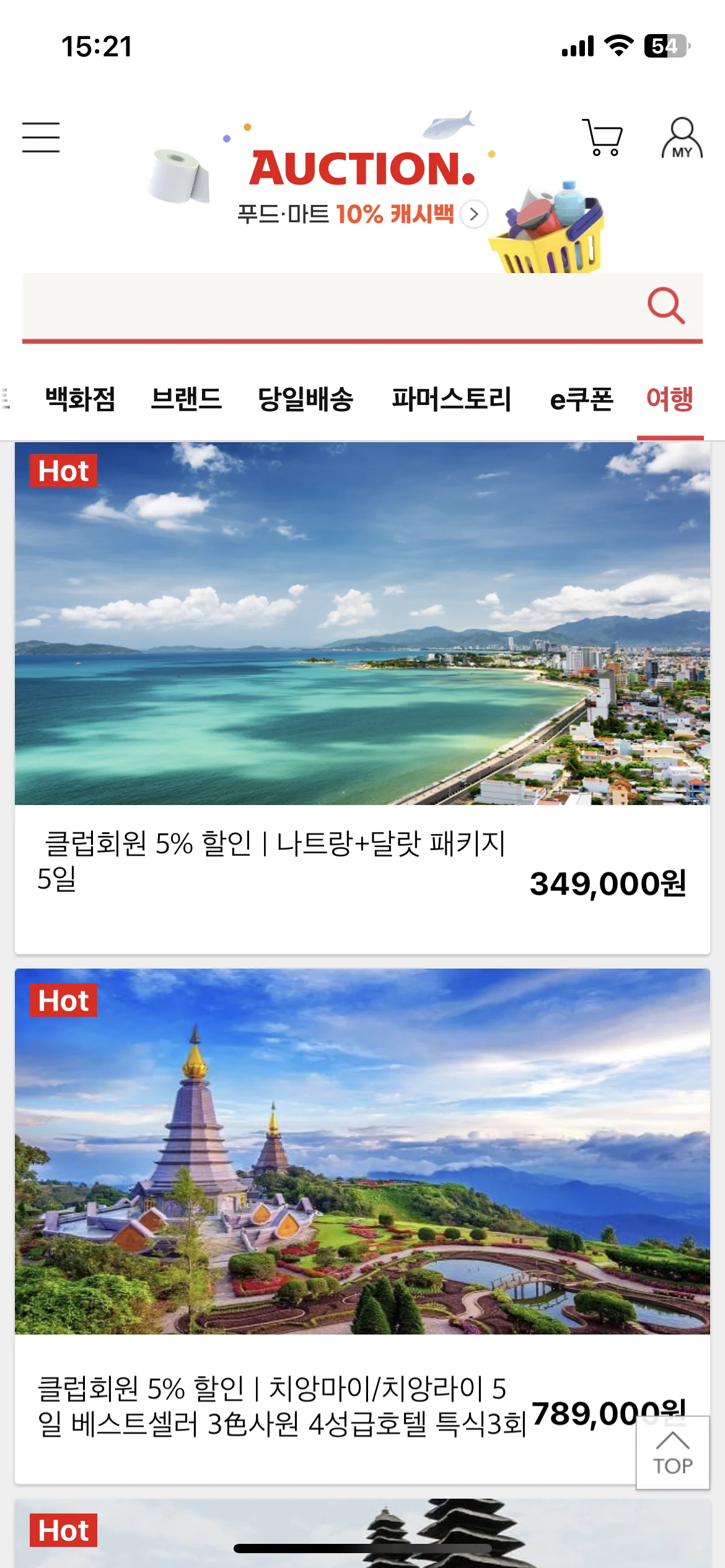Tap the search input field
The width and height of the screenshot is (725, 1568).
point(332,306)
